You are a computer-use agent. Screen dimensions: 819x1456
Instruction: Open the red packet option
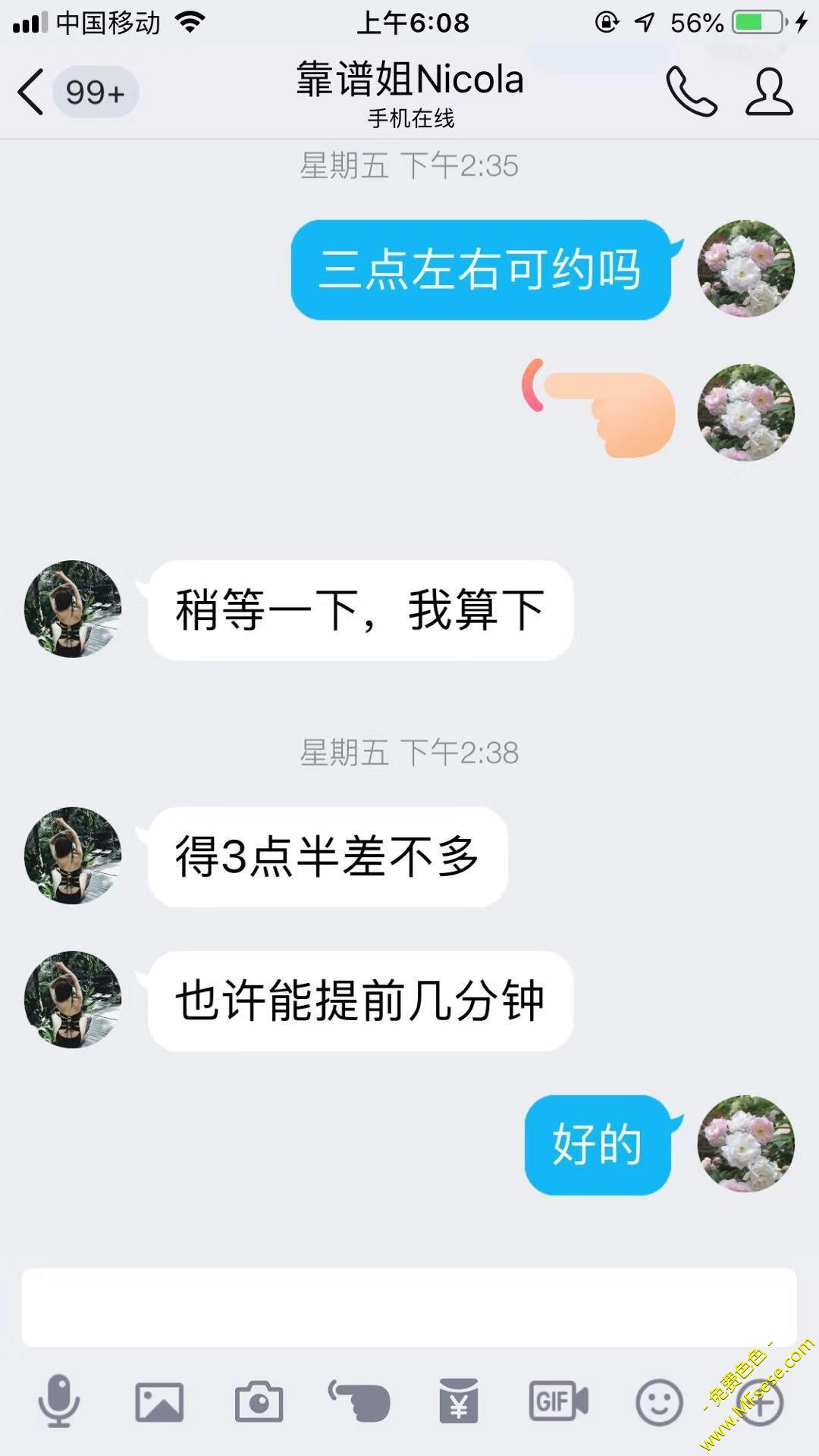point(459,1401)
